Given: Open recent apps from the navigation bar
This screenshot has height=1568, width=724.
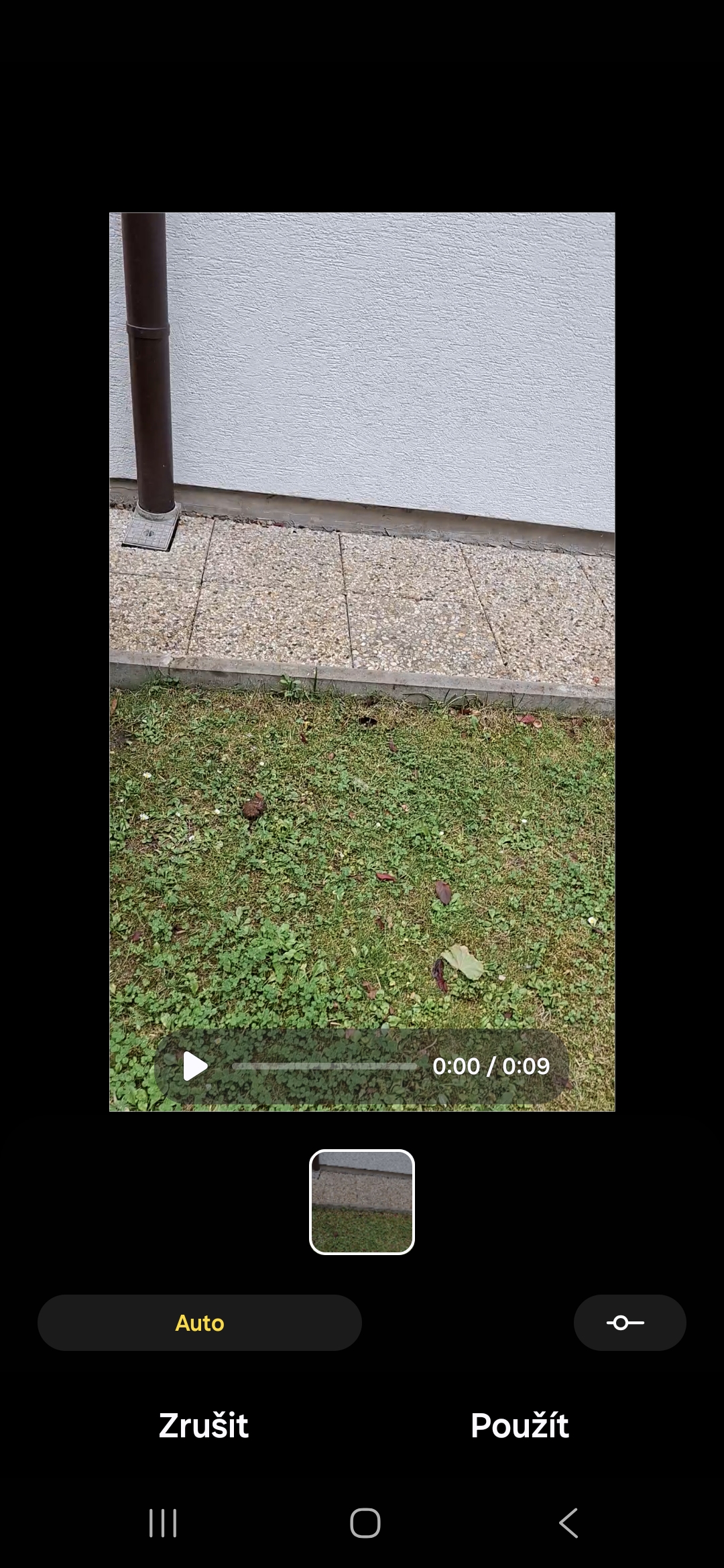Looking at the screenshot, I should coord(163,1523).
